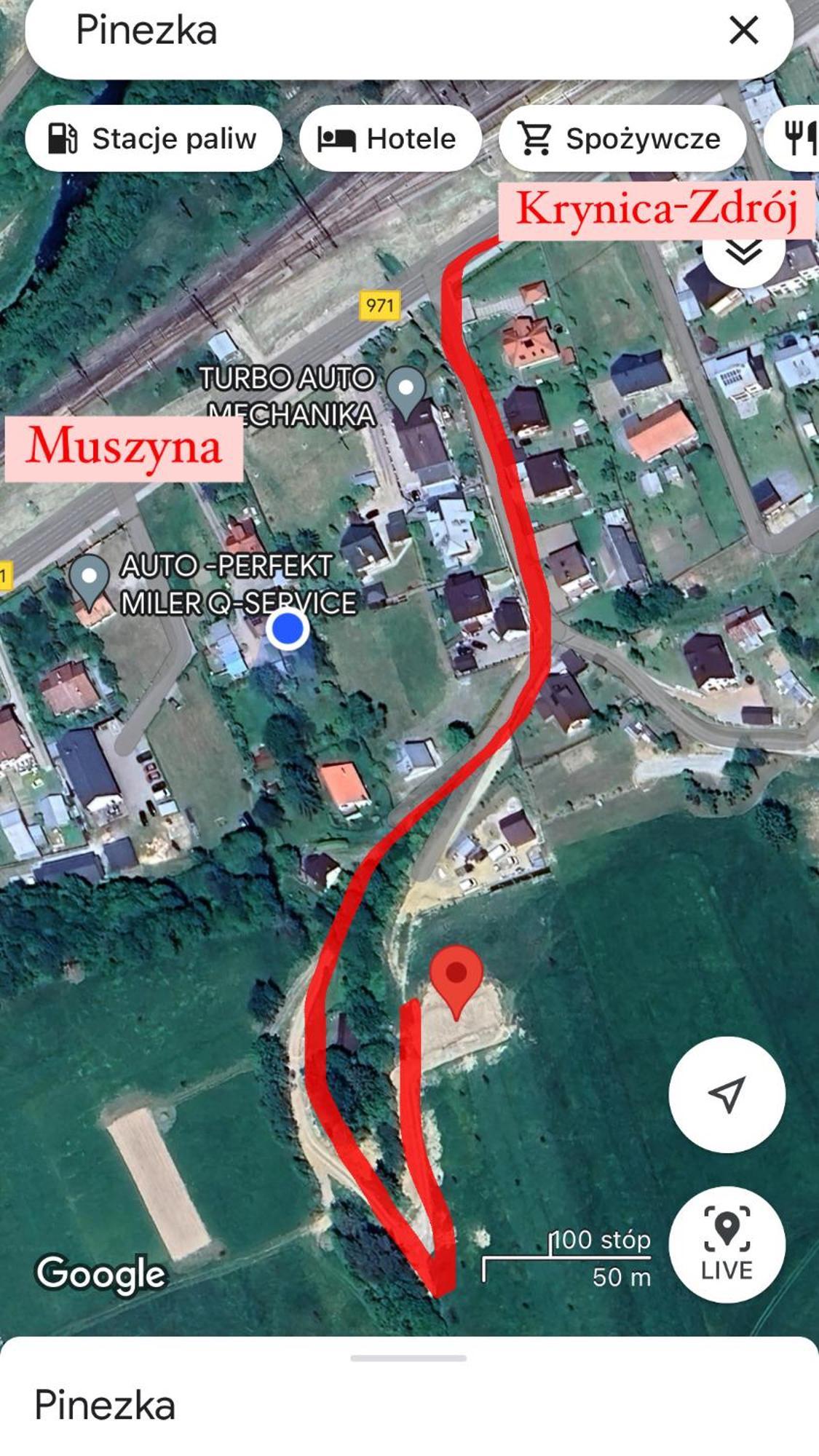Open TURBO AUTO MECHANIKA place marker

(x=405, y=389)
